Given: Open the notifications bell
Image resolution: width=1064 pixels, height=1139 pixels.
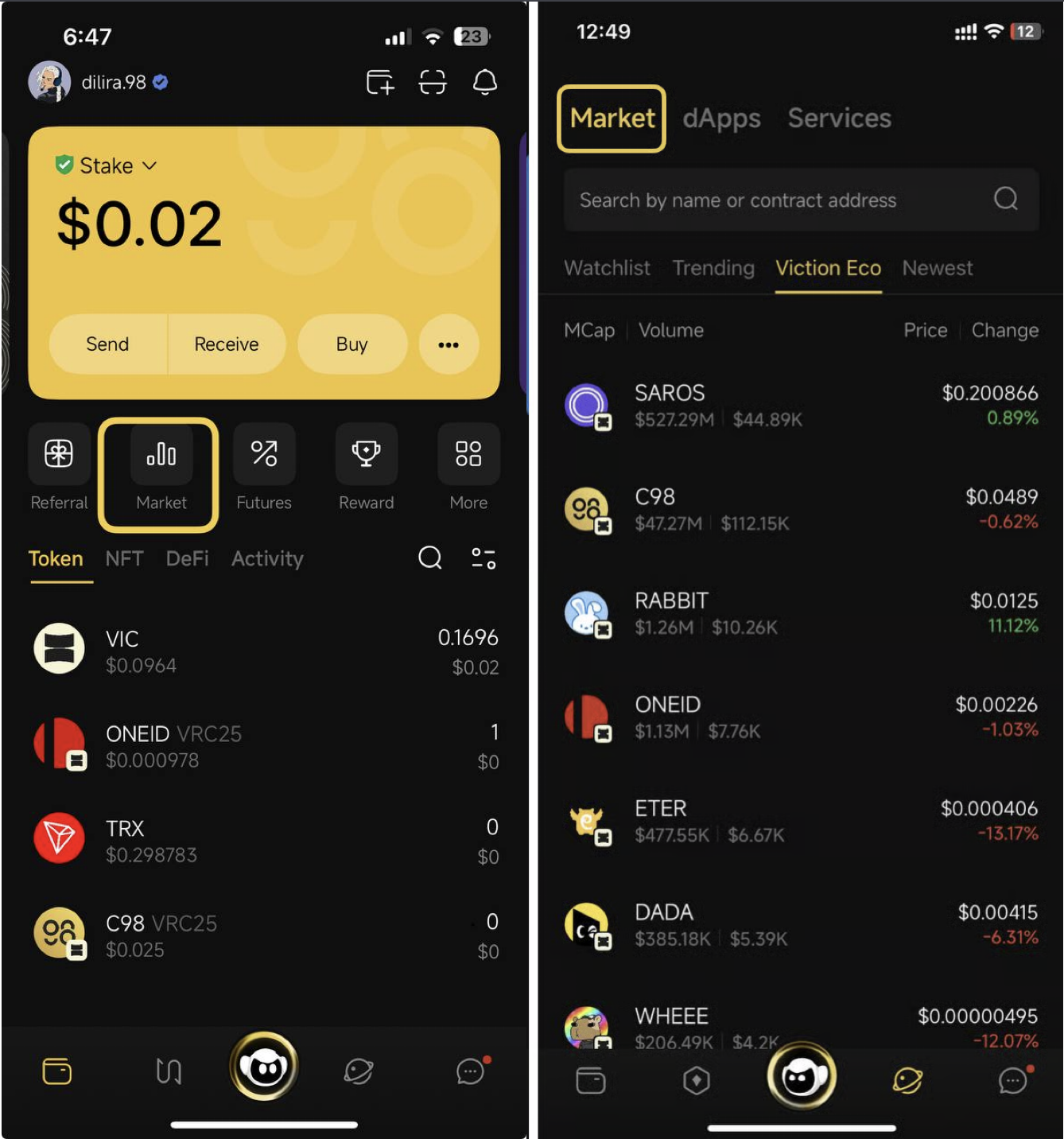Looking at the screenshot, I should 484,82.
